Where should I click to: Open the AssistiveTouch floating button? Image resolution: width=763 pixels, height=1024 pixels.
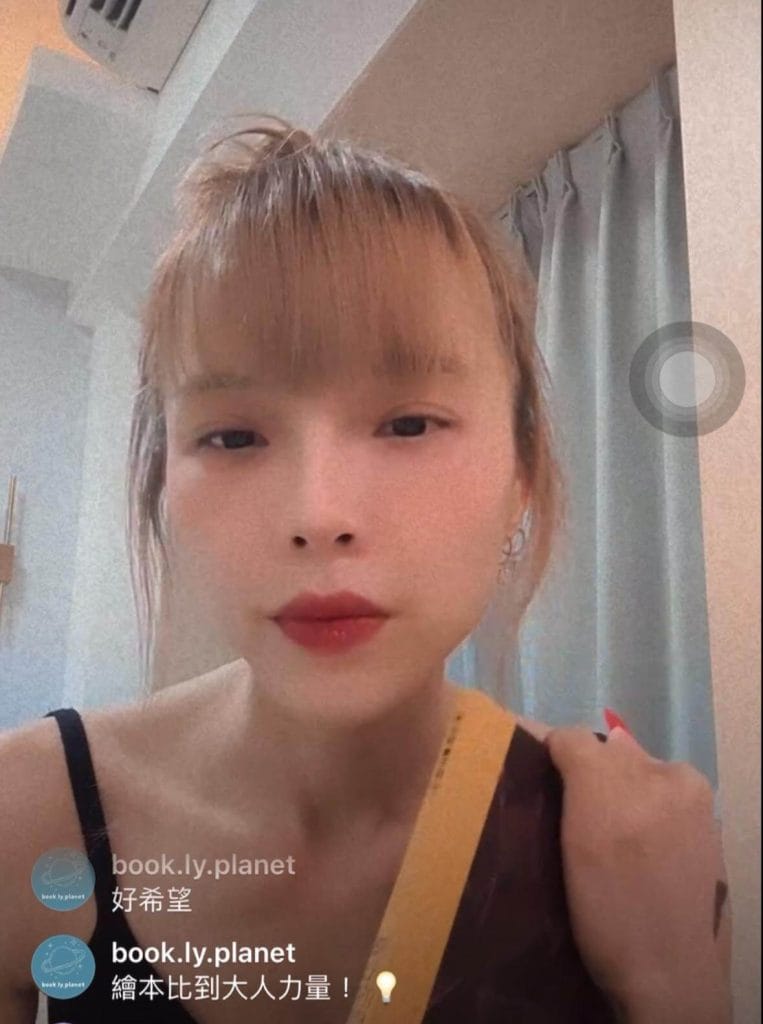click(687, 379)
